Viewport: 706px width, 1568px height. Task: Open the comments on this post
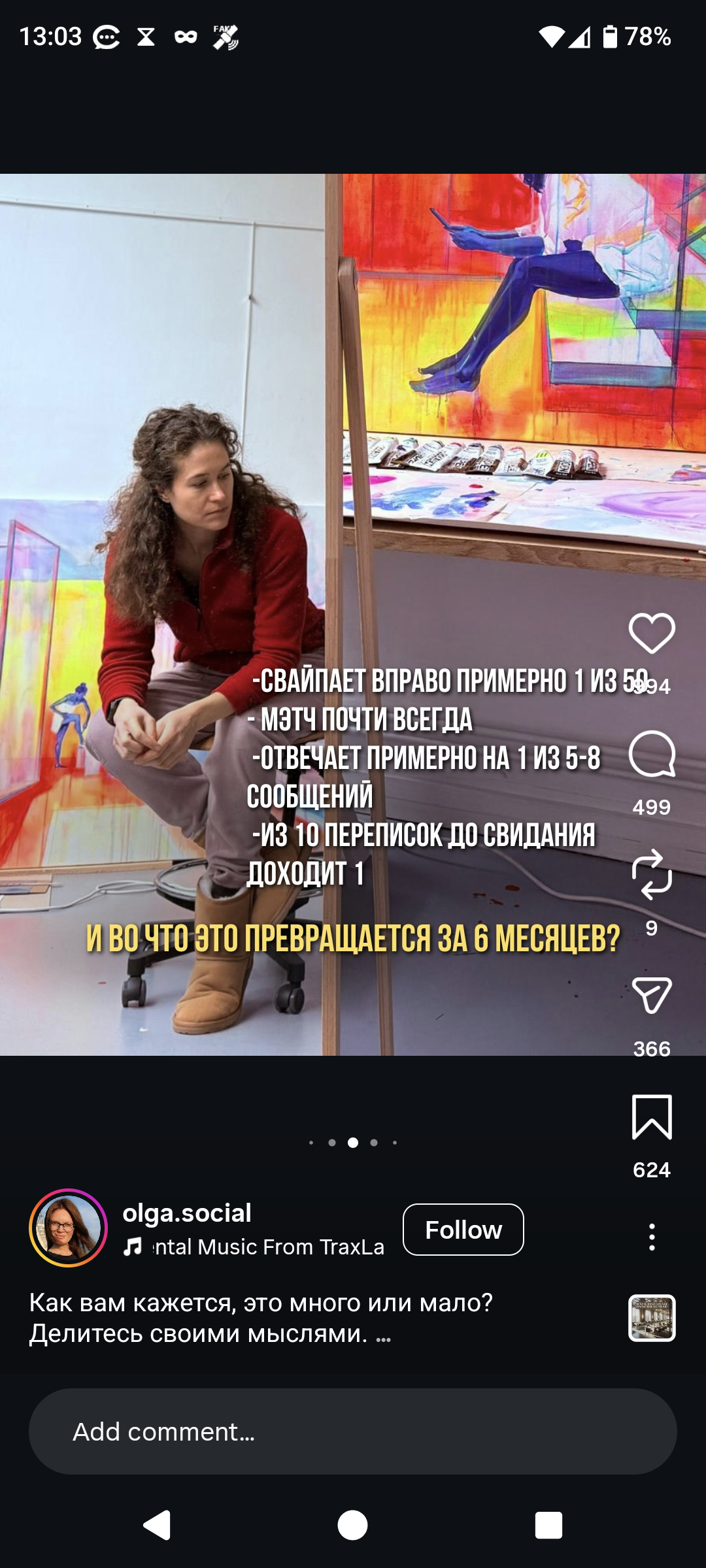(x=652, y=755)
